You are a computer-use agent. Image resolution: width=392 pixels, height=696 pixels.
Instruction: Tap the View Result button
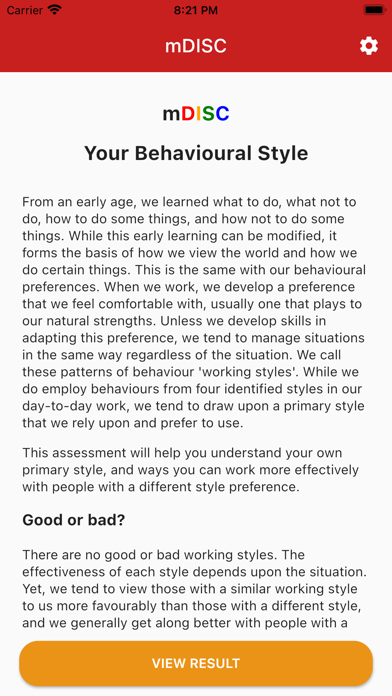pyautogui.click(x=196, y=663)
